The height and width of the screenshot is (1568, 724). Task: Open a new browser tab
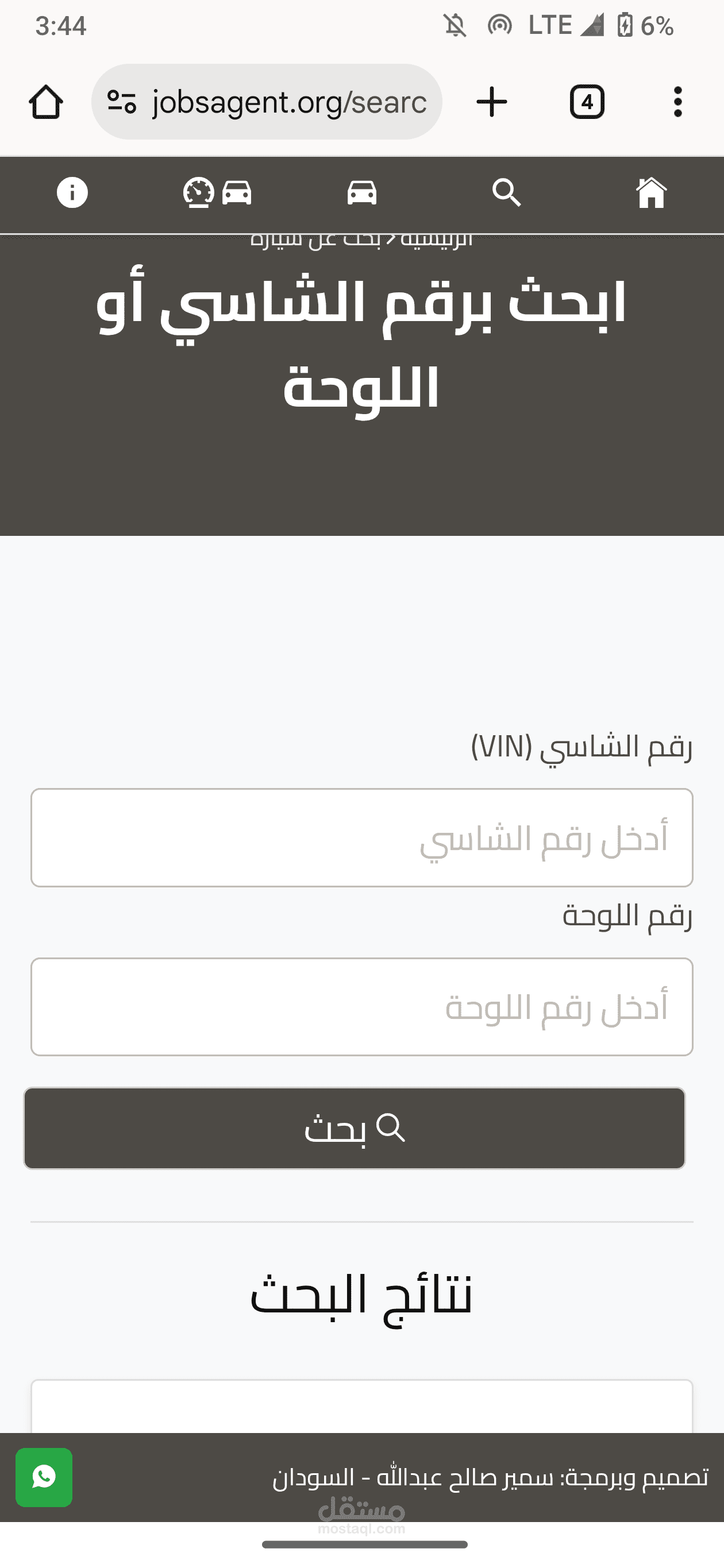point(491,102)
